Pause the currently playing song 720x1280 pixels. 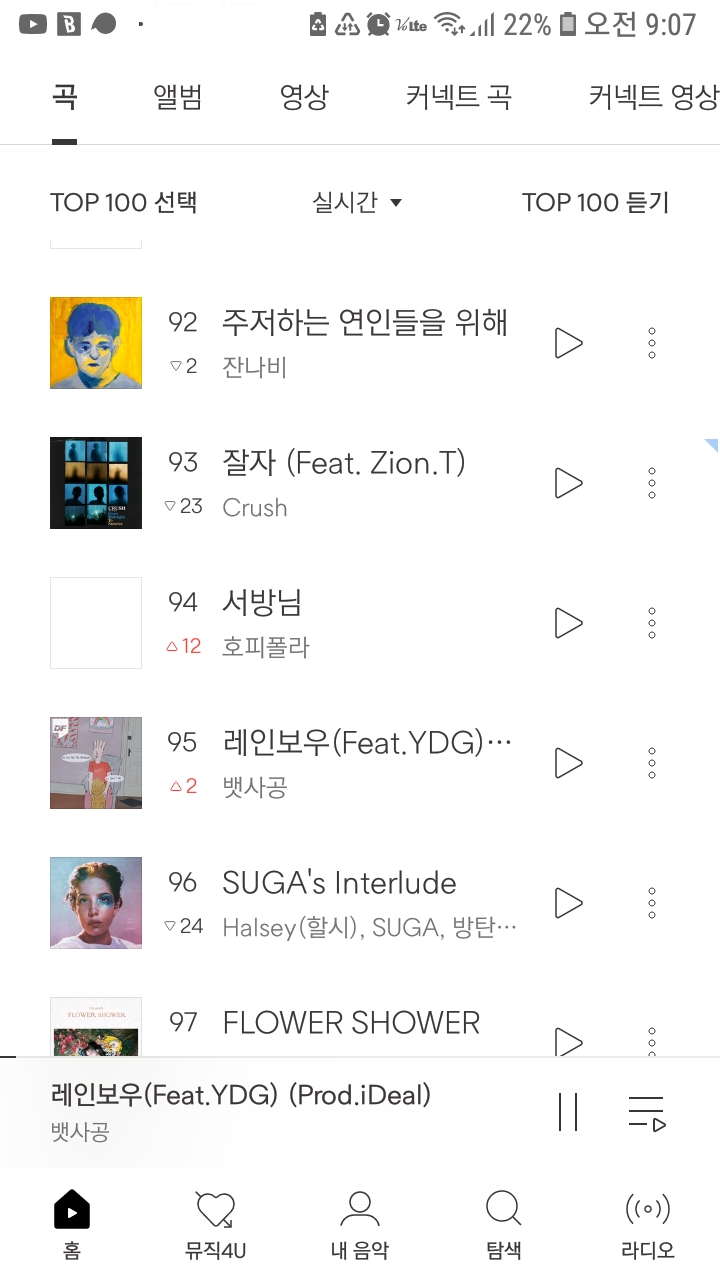pos(568,1112)
